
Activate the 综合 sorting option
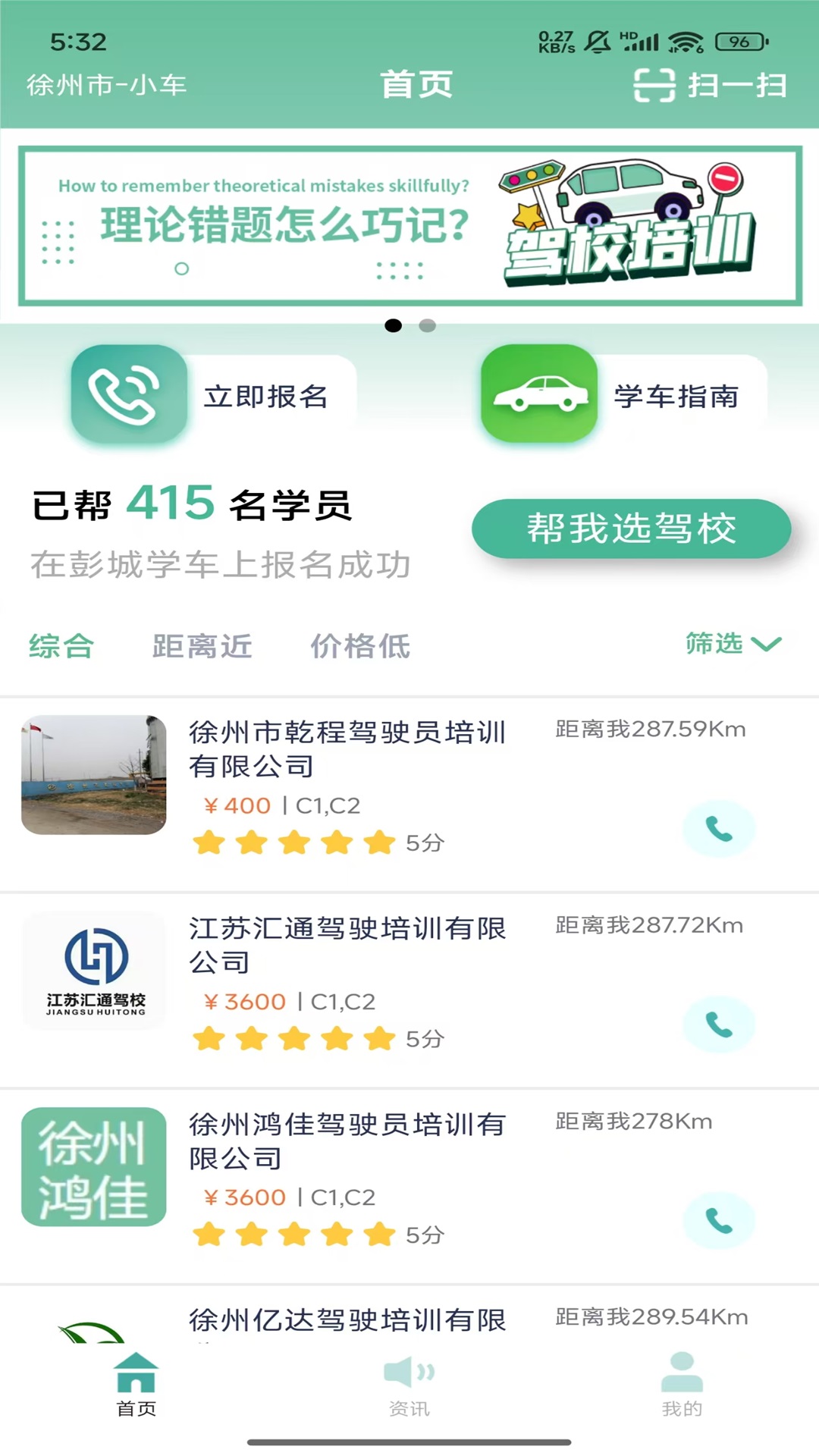[60, 647]
